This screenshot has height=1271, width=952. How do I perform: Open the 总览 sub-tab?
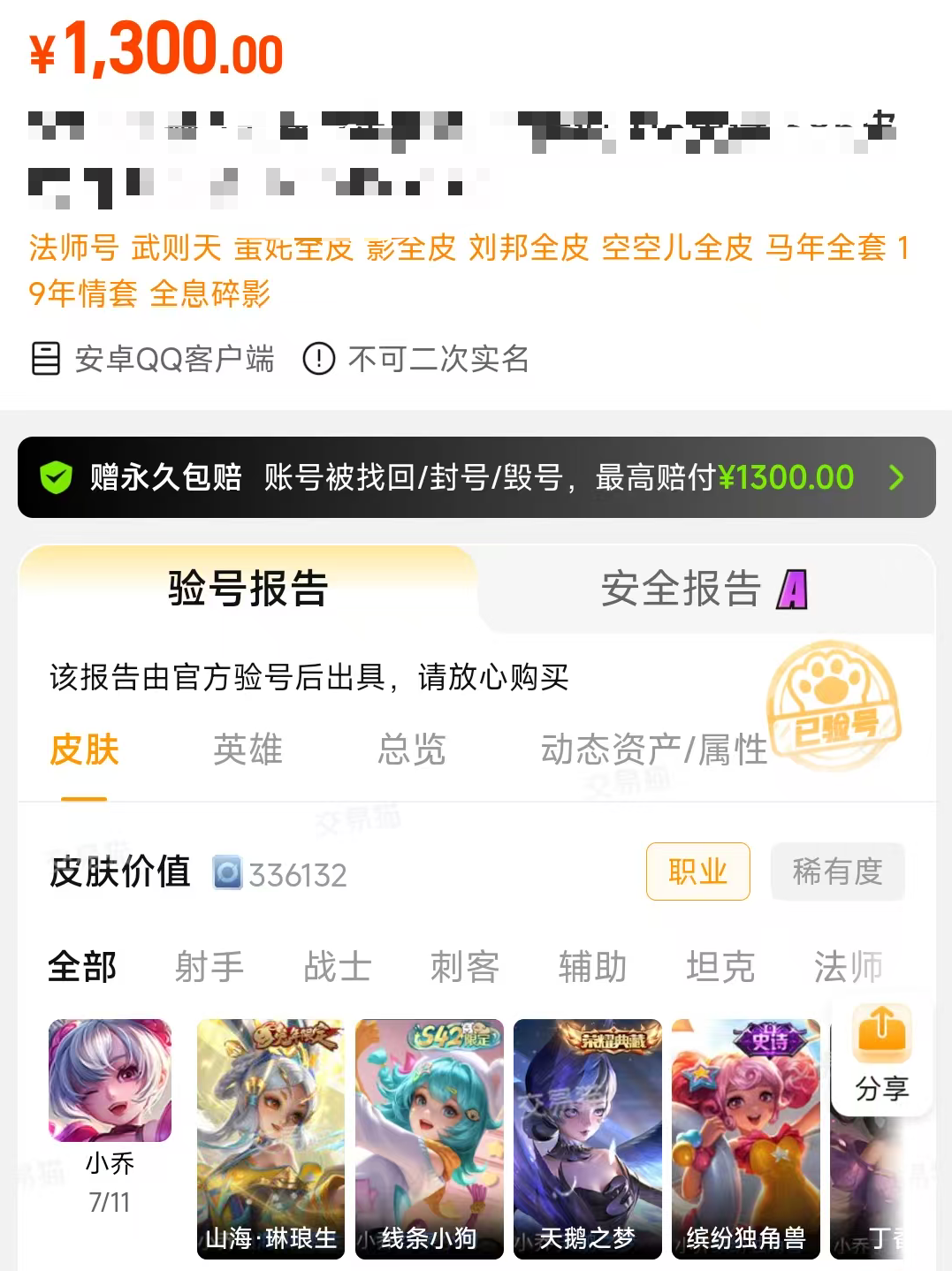[x=411, y=750]
